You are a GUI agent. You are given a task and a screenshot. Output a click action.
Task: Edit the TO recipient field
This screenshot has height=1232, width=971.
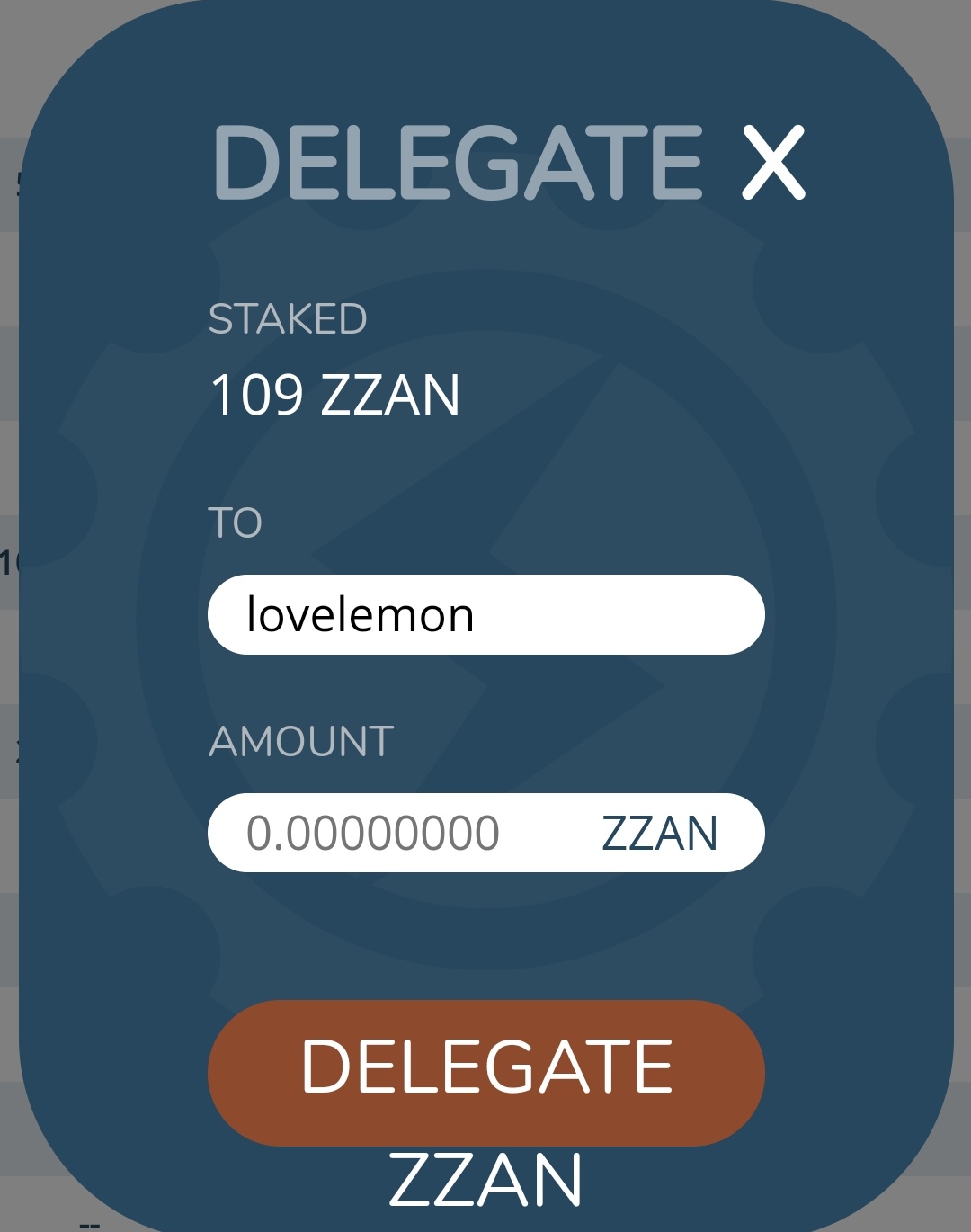(485, 615)
